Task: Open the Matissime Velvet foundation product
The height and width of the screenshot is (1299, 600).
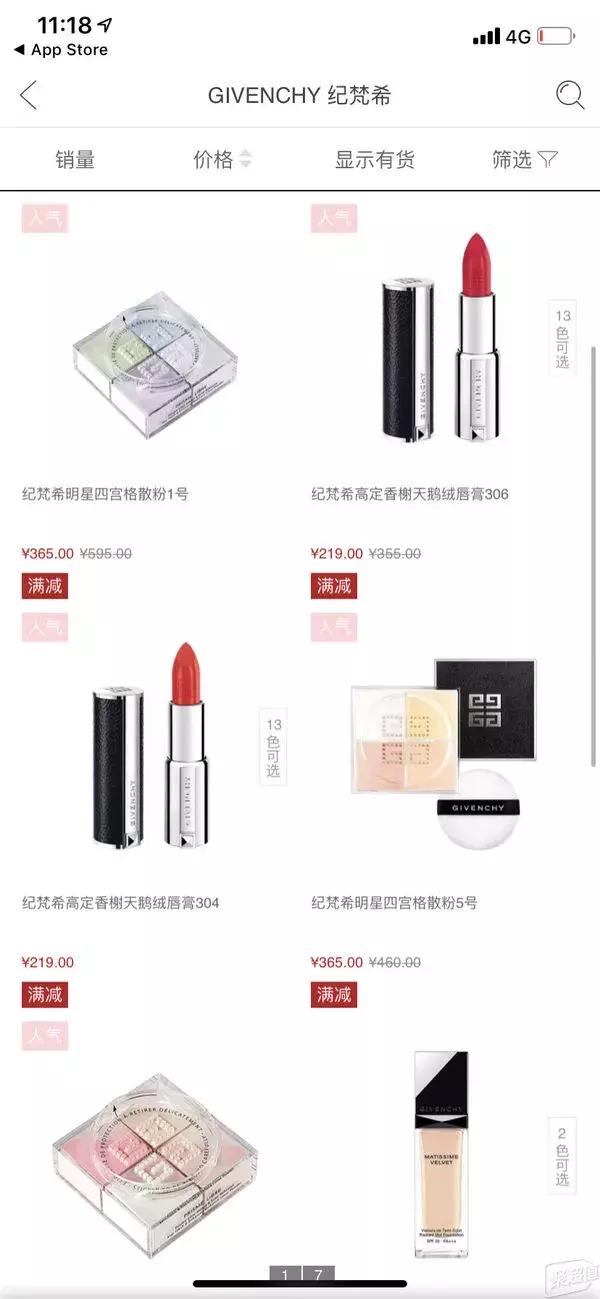Action: 442,1150
